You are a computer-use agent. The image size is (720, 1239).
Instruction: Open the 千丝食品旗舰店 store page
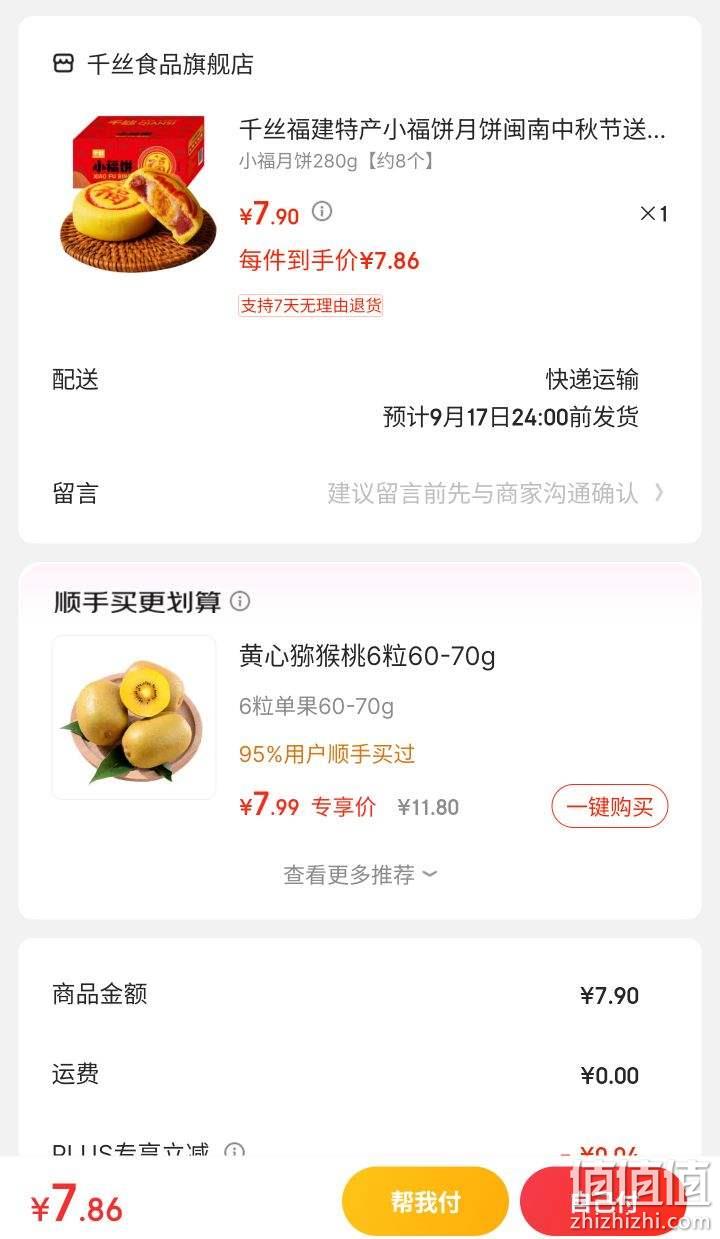pos(153,64)
